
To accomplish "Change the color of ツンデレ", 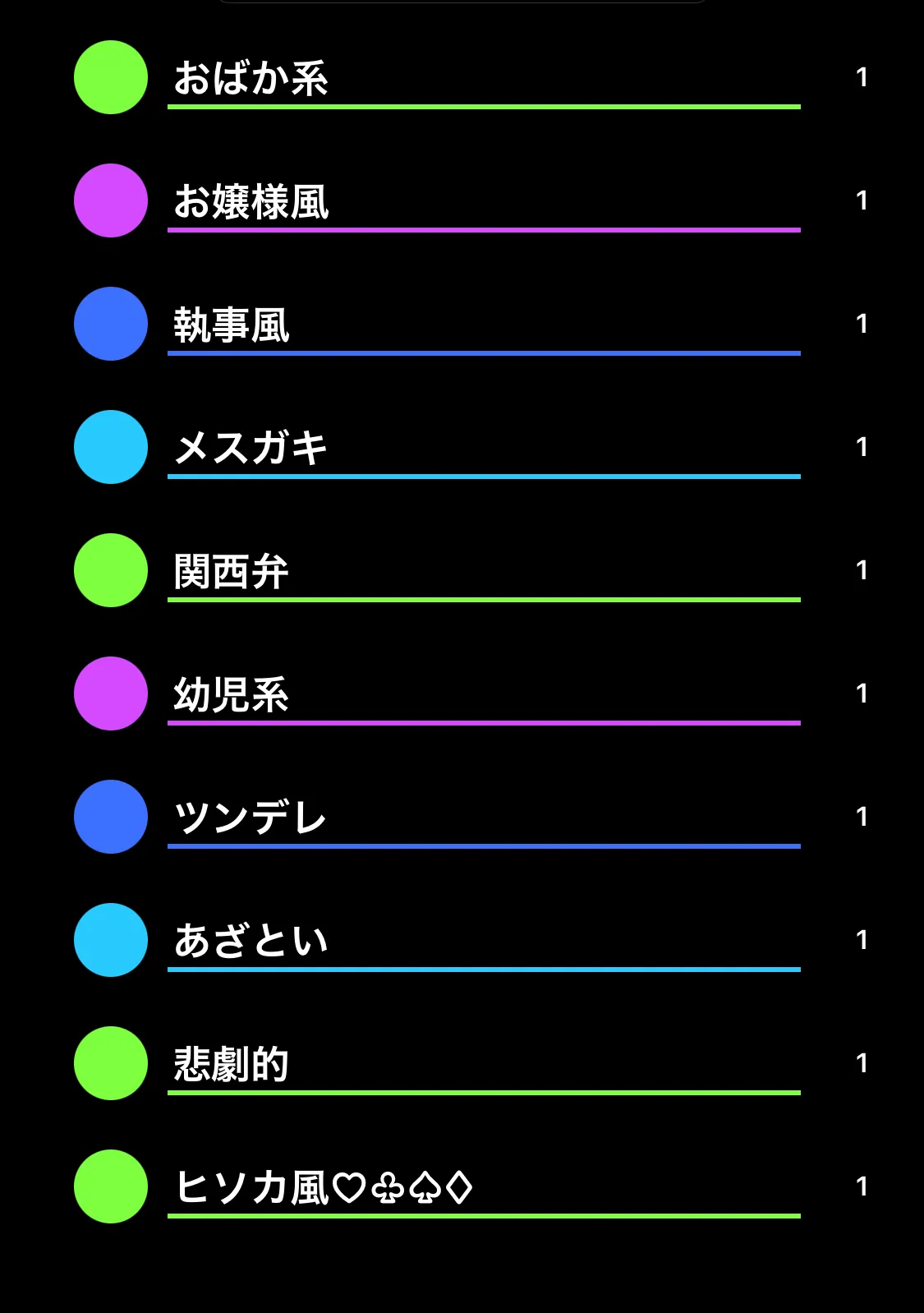I will 111,817.
